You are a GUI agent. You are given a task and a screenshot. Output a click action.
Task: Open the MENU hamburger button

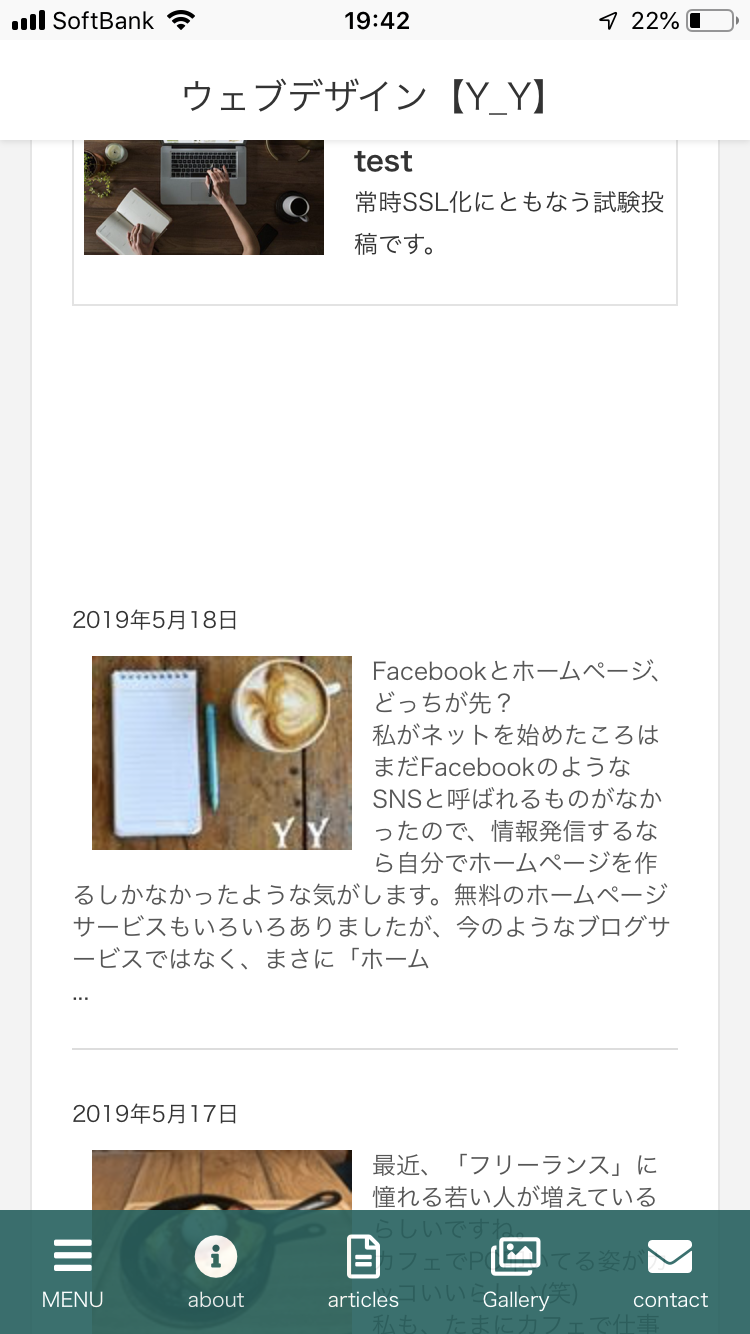coord(72,1272)
